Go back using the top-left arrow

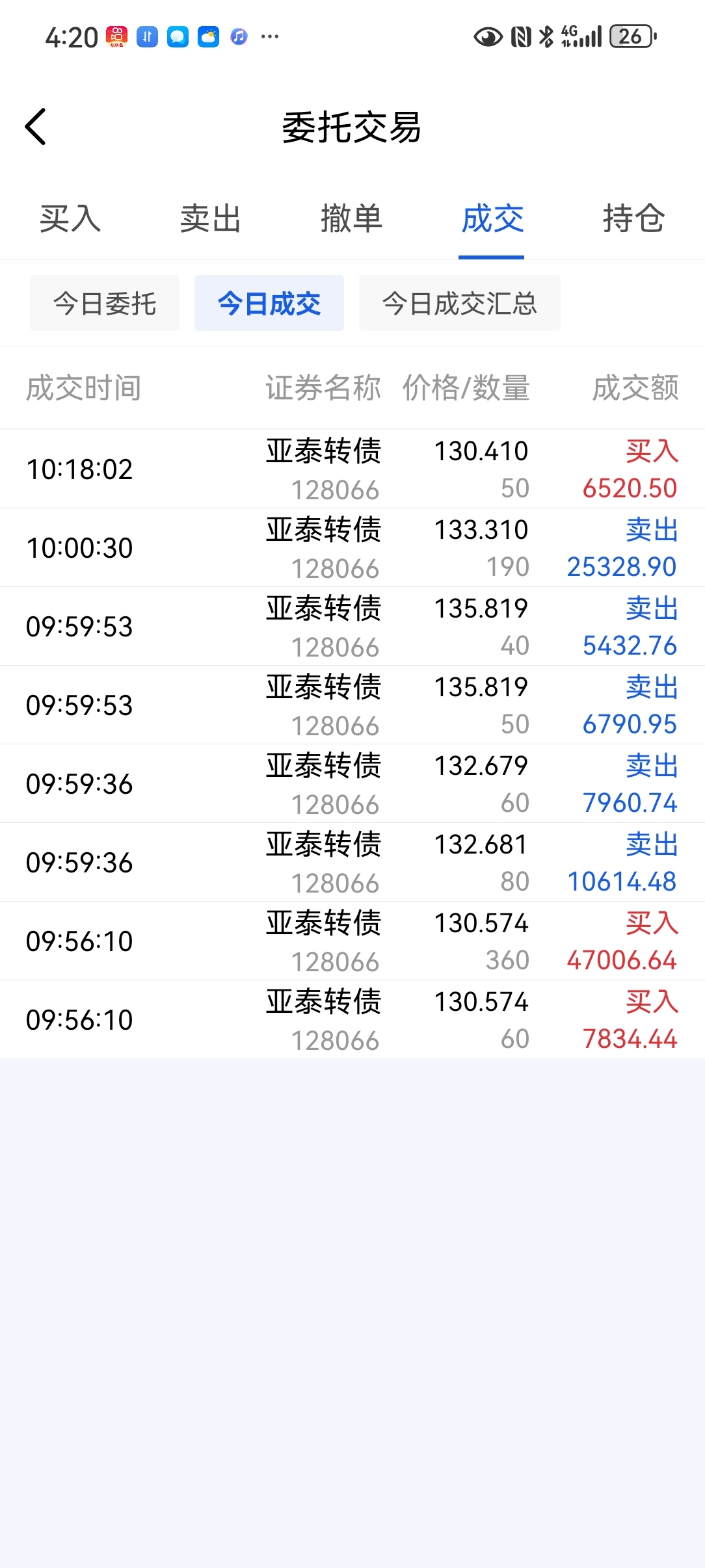[36, 127]
